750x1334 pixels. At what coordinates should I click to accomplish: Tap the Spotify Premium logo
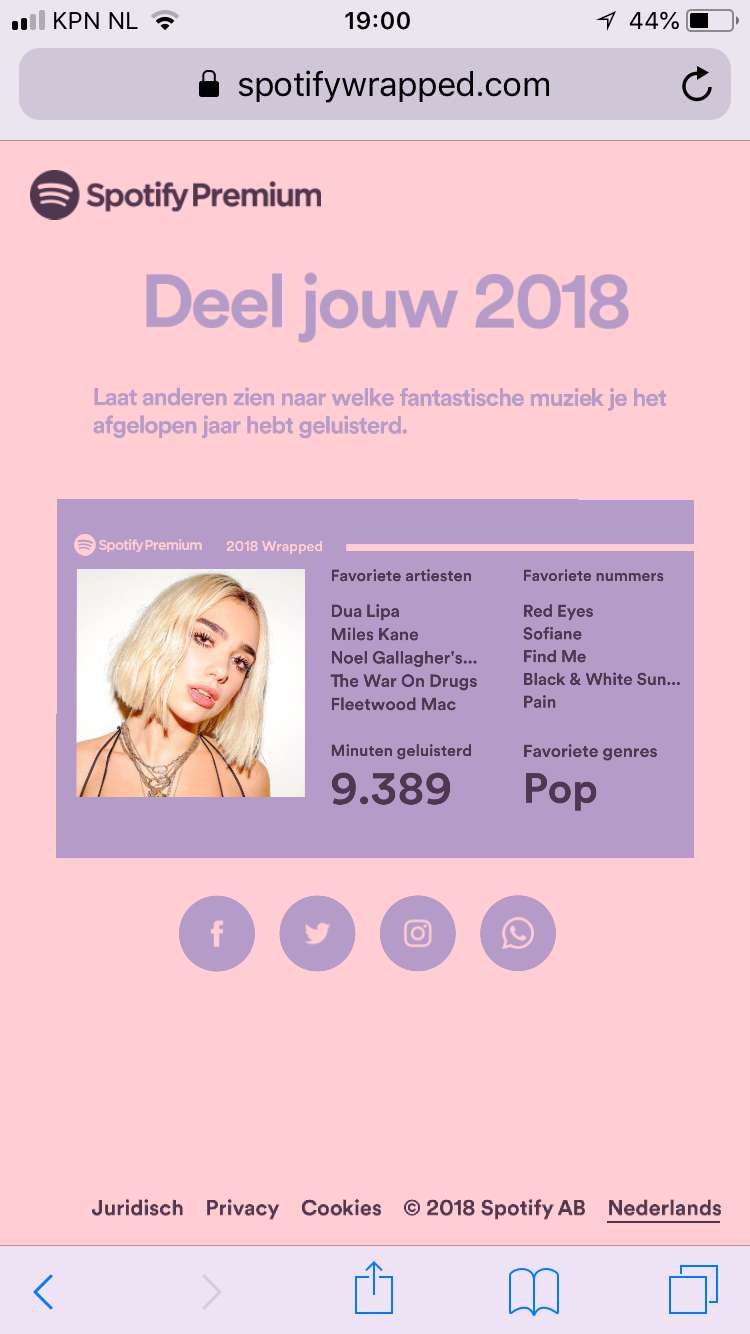coord(176,195)
